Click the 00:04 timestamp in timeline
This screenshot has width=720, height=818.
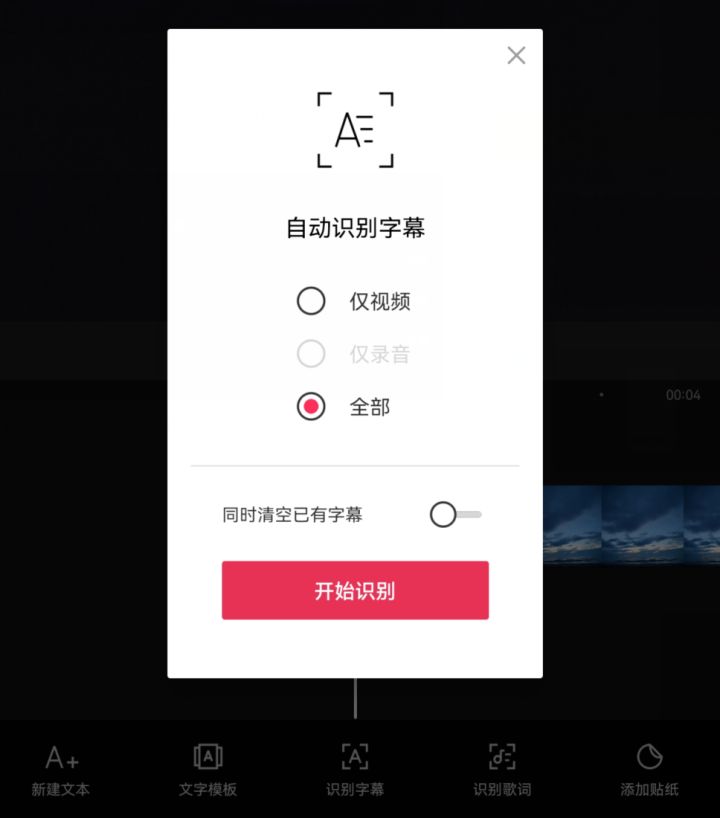click(x=682, y=395)
